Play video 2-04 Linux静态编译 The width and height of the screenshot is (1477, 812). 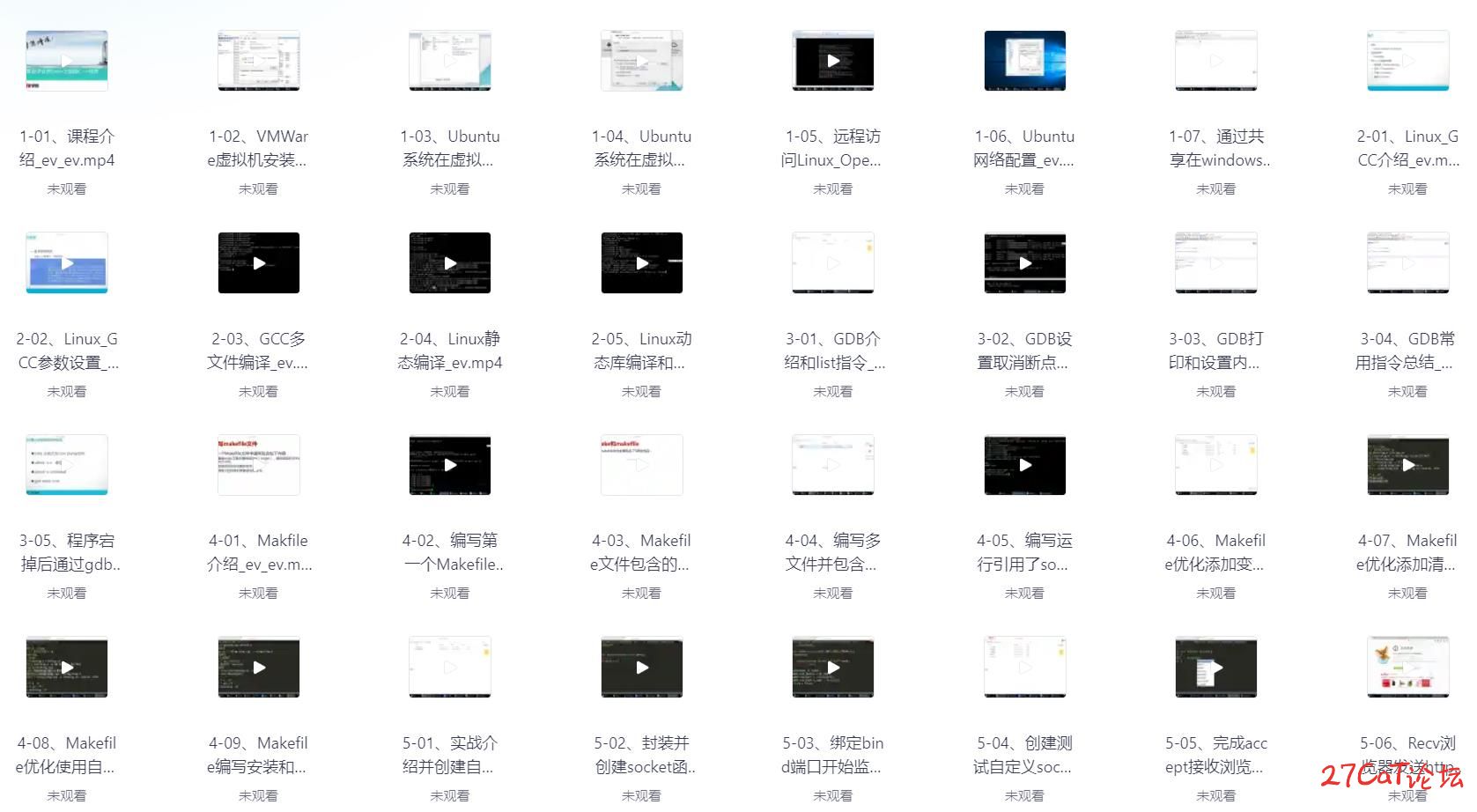point(450,262)
